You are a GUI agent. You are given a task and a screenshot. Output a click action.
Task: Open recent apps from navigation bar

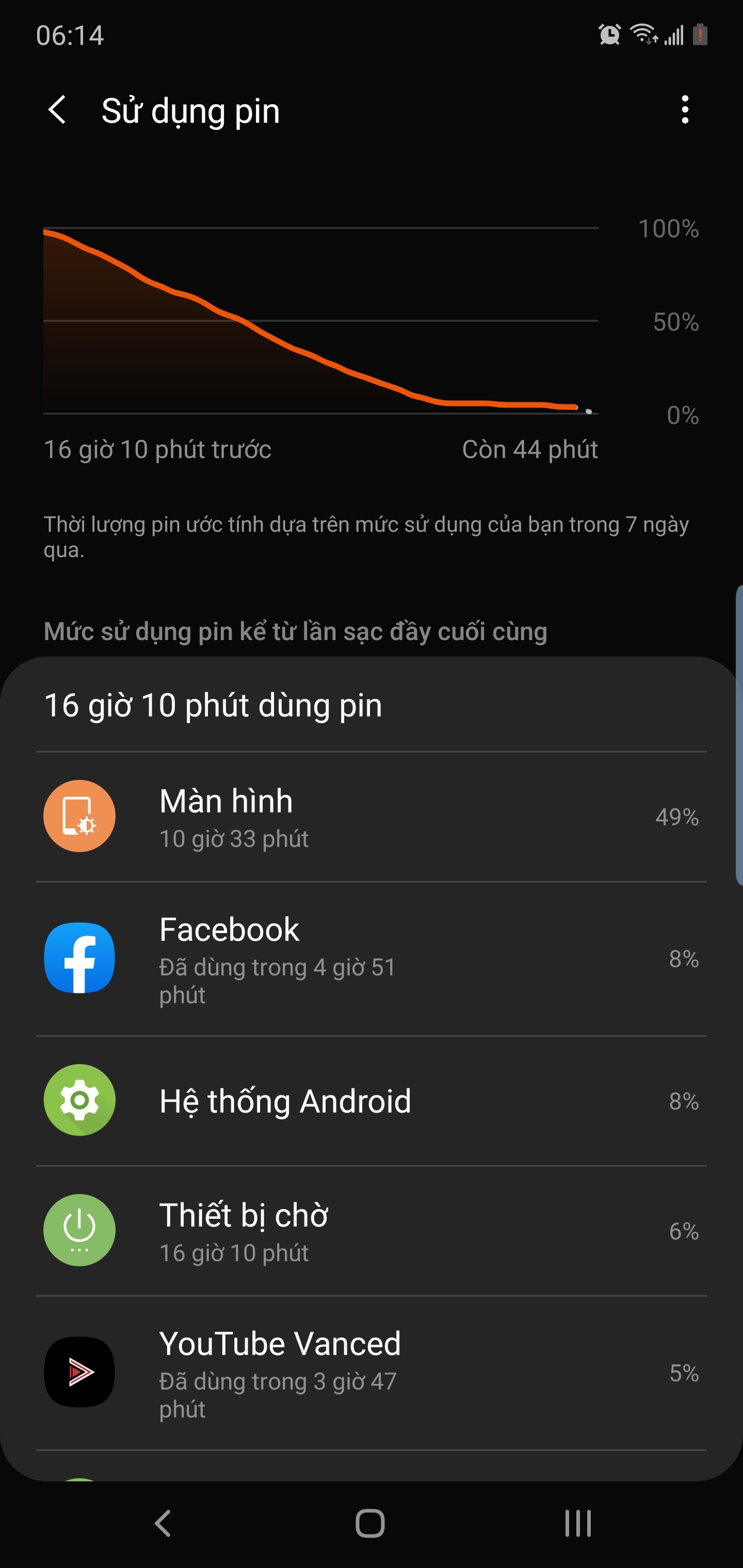click(578, 1524)
